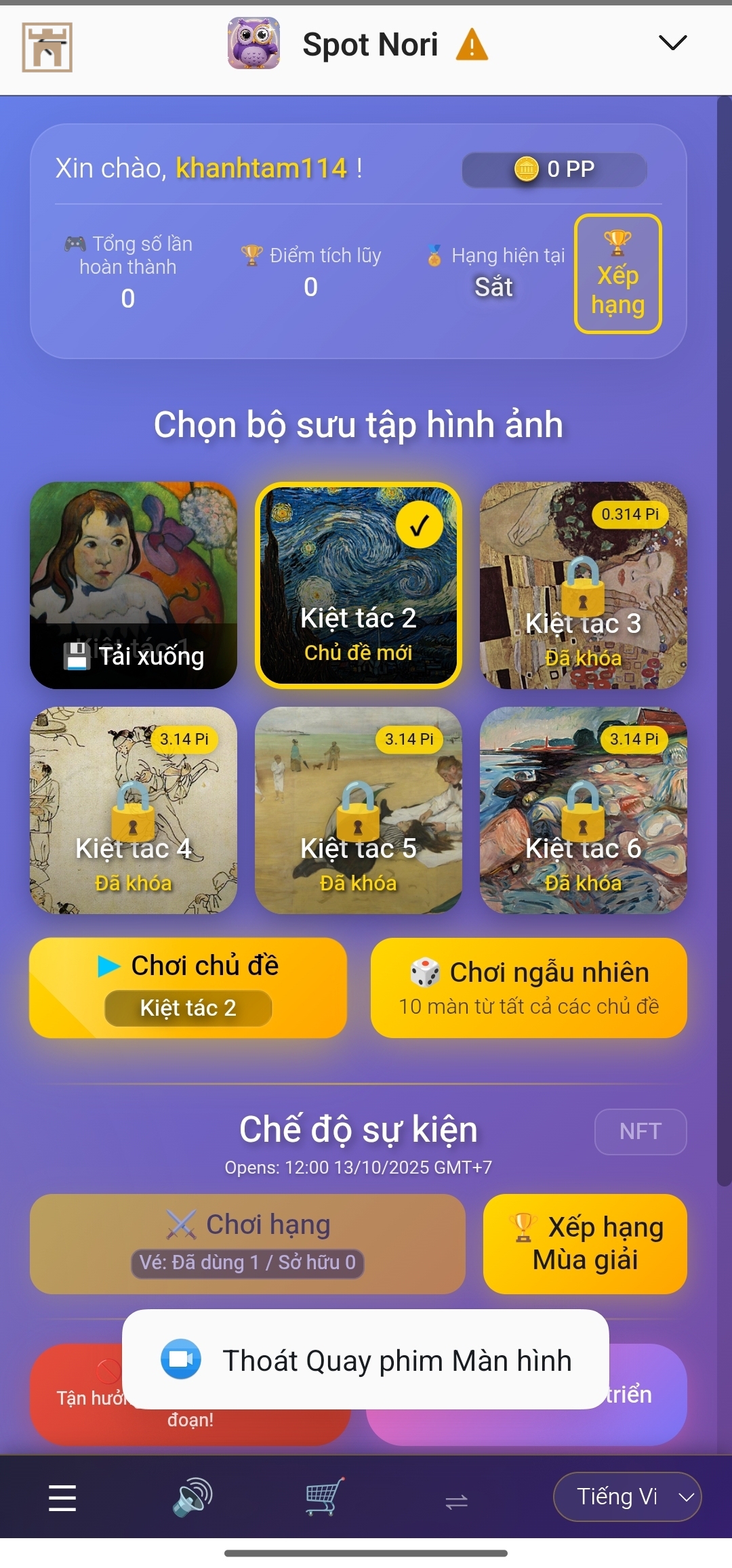Unlock the Kiệt tác 4 collection
Image resolution: width=732 pixels, height=1568 pixels.
tap(134, 810)
